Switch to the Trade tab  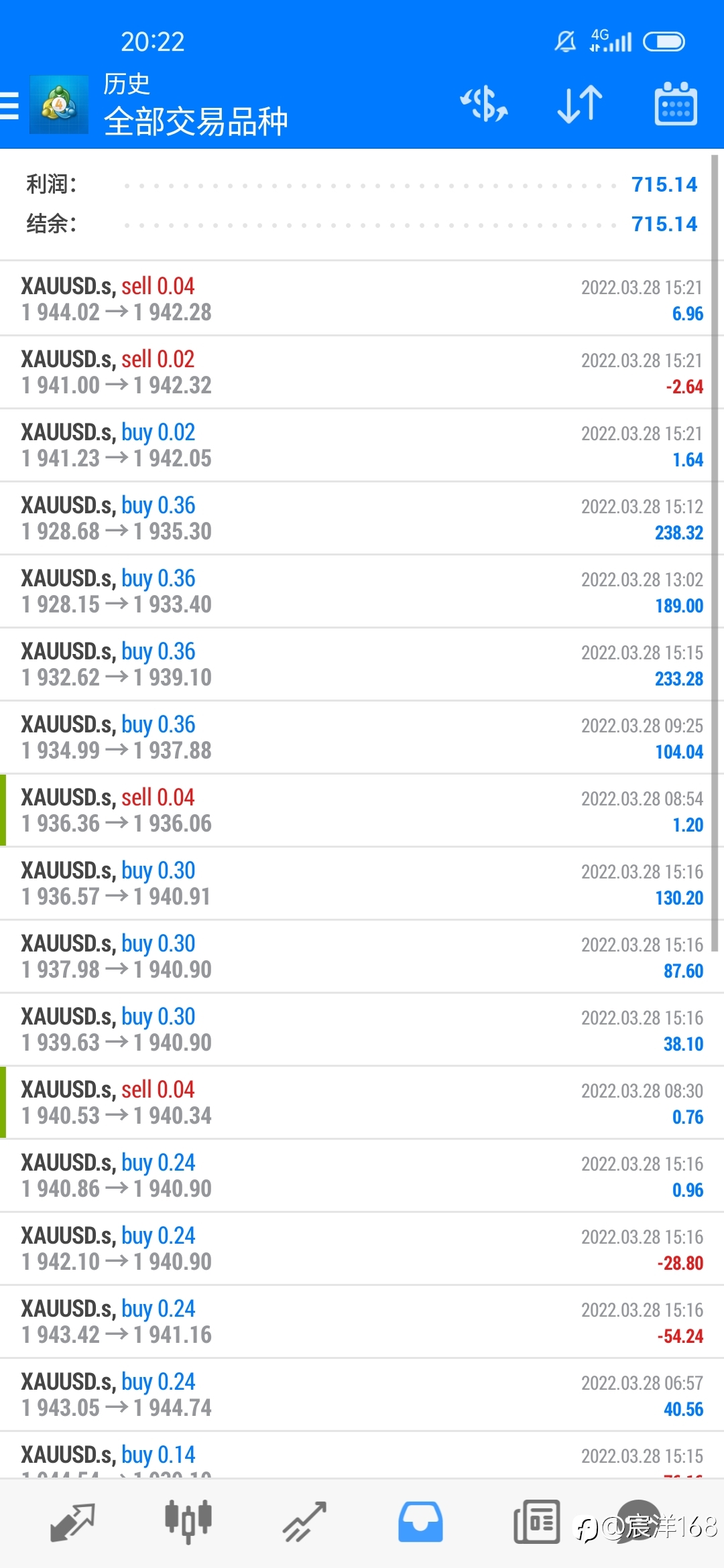pyautogui.click(x=304, y=1522)
